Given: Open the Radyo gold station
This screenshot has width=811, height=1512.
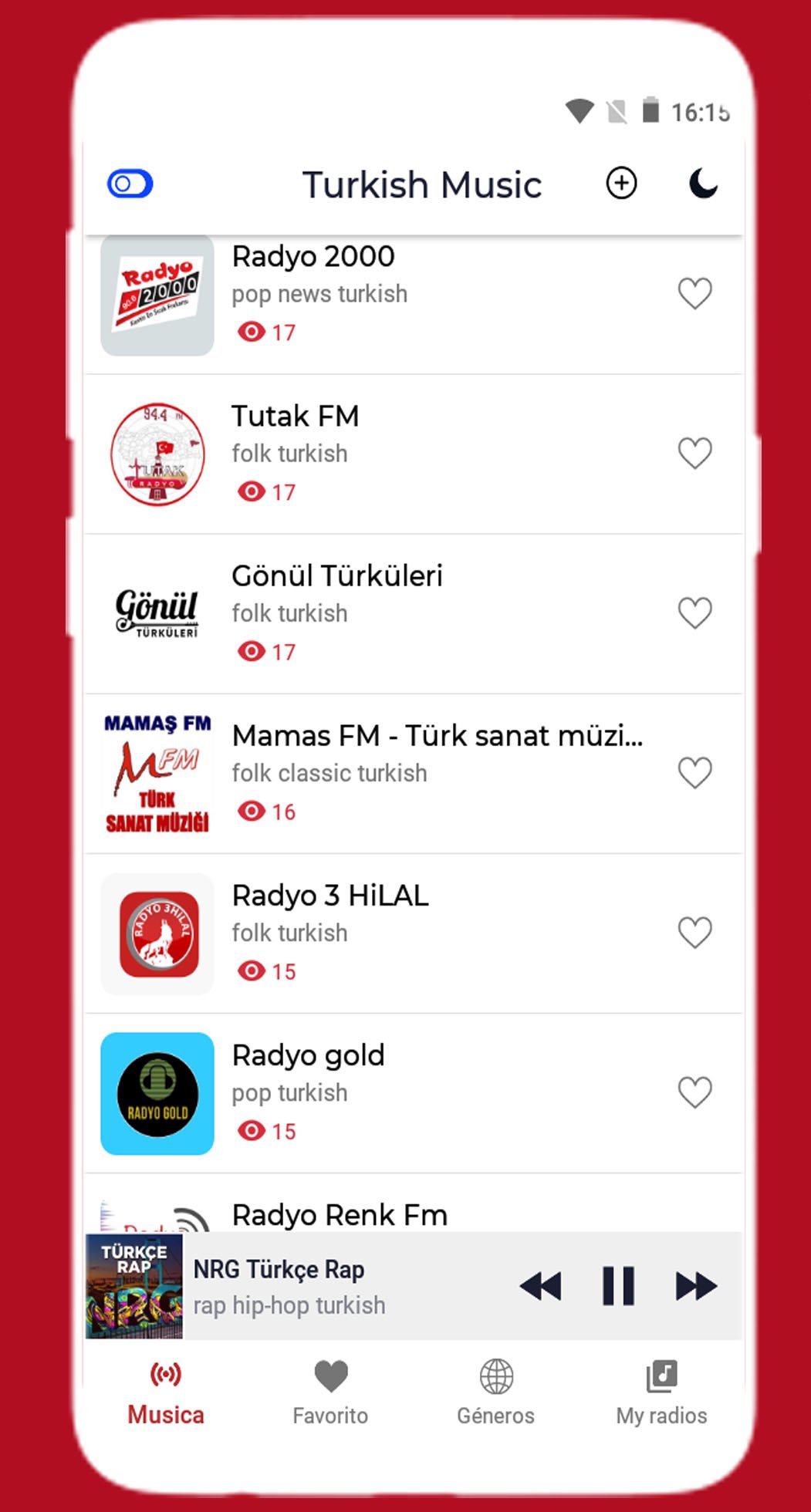Looking at the screenshot, I should pyautogui.click(x=414, y=1093).
